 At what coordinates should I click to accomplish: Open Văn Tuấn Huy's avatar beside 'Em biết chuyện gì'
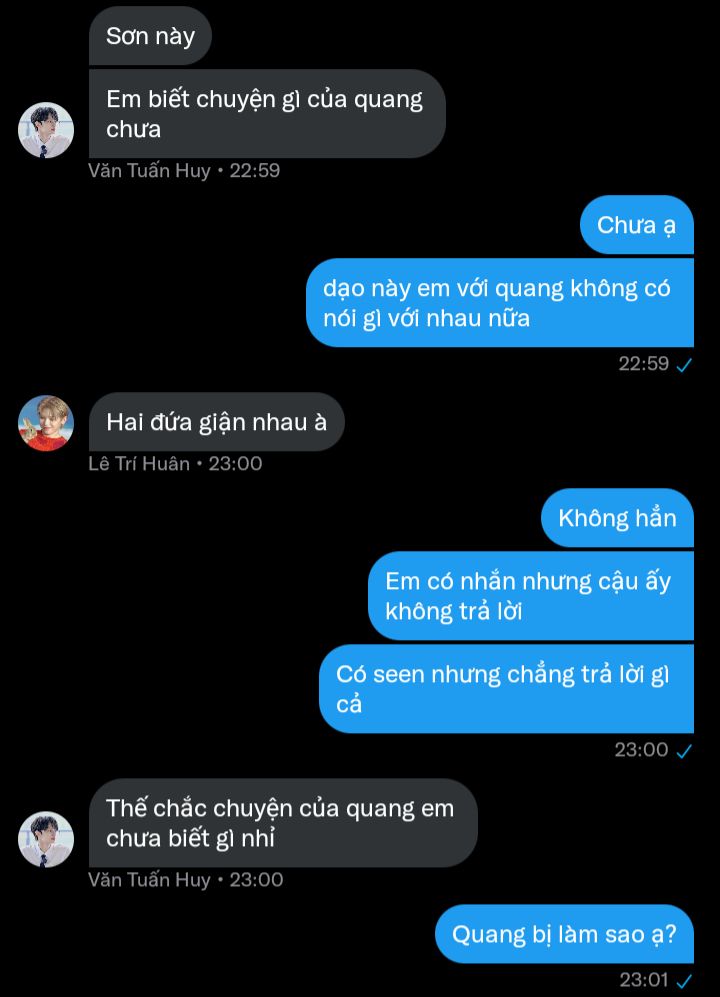[x=46, y=130]
